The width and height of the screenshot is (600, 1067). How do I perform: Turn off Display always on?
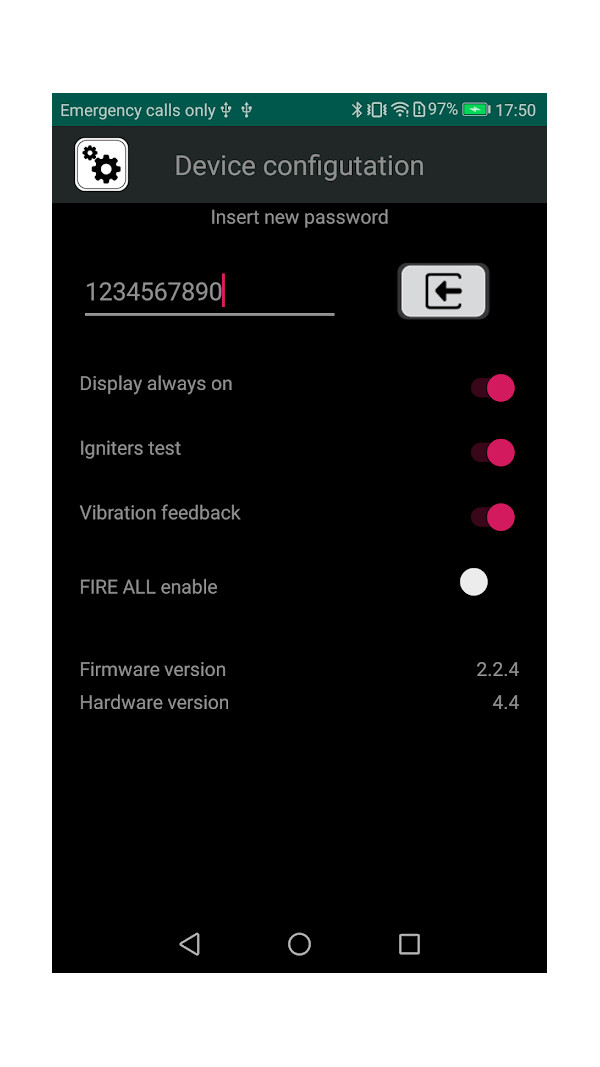coord(493,388)
